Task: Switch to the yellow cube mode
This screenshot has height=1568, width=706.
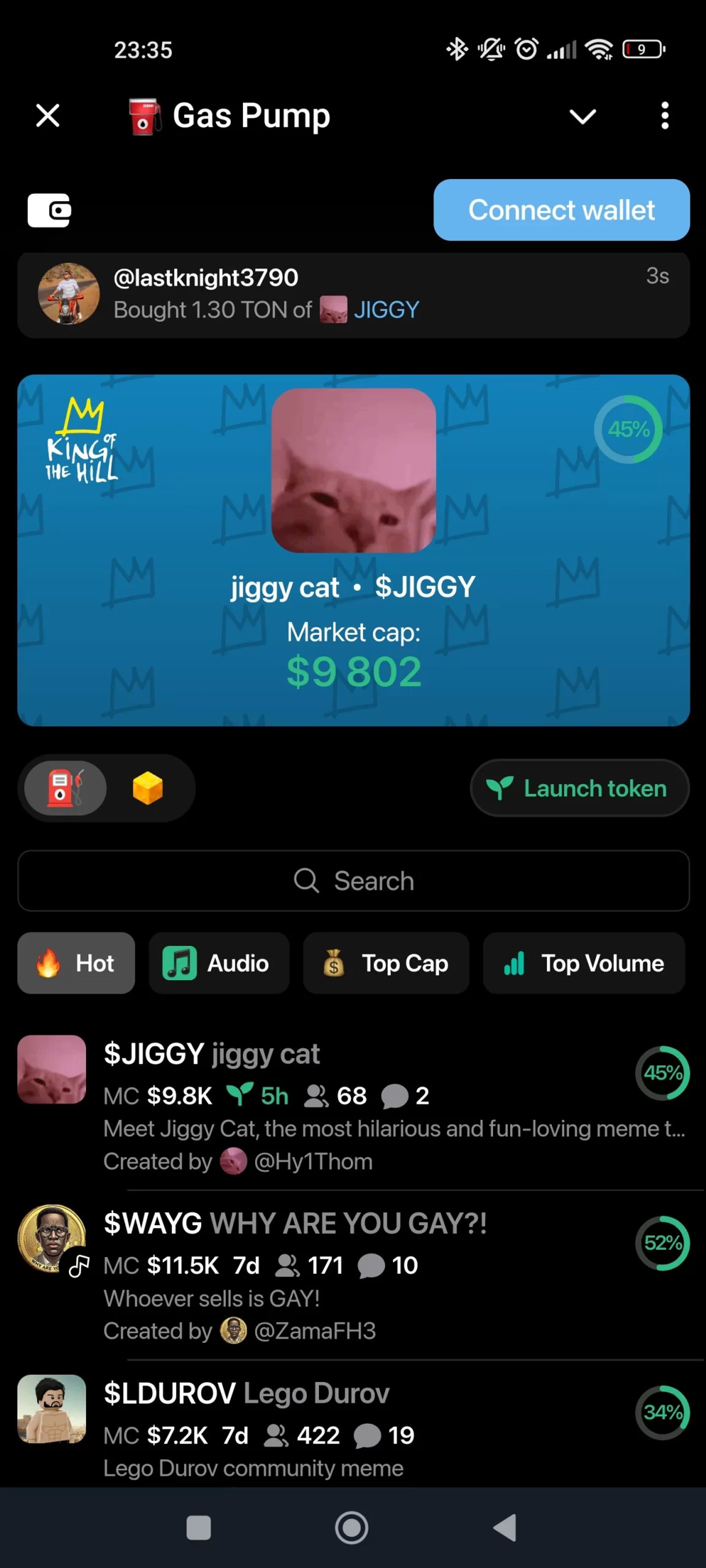Action: (147, 788)
